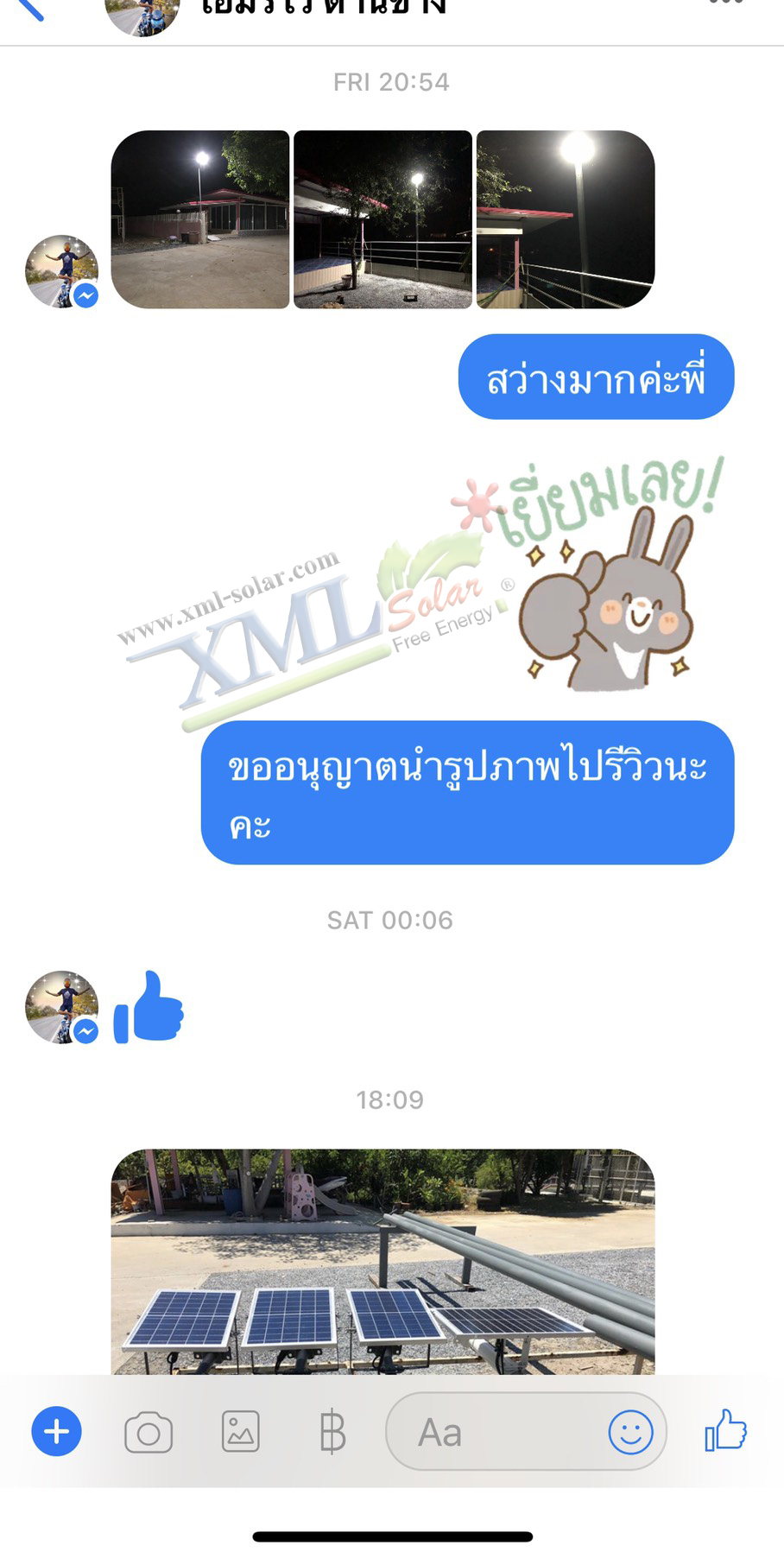Screen dimensions: 784x1558
Task: Open the Baht payment icon
Action: click(332, 1432)
